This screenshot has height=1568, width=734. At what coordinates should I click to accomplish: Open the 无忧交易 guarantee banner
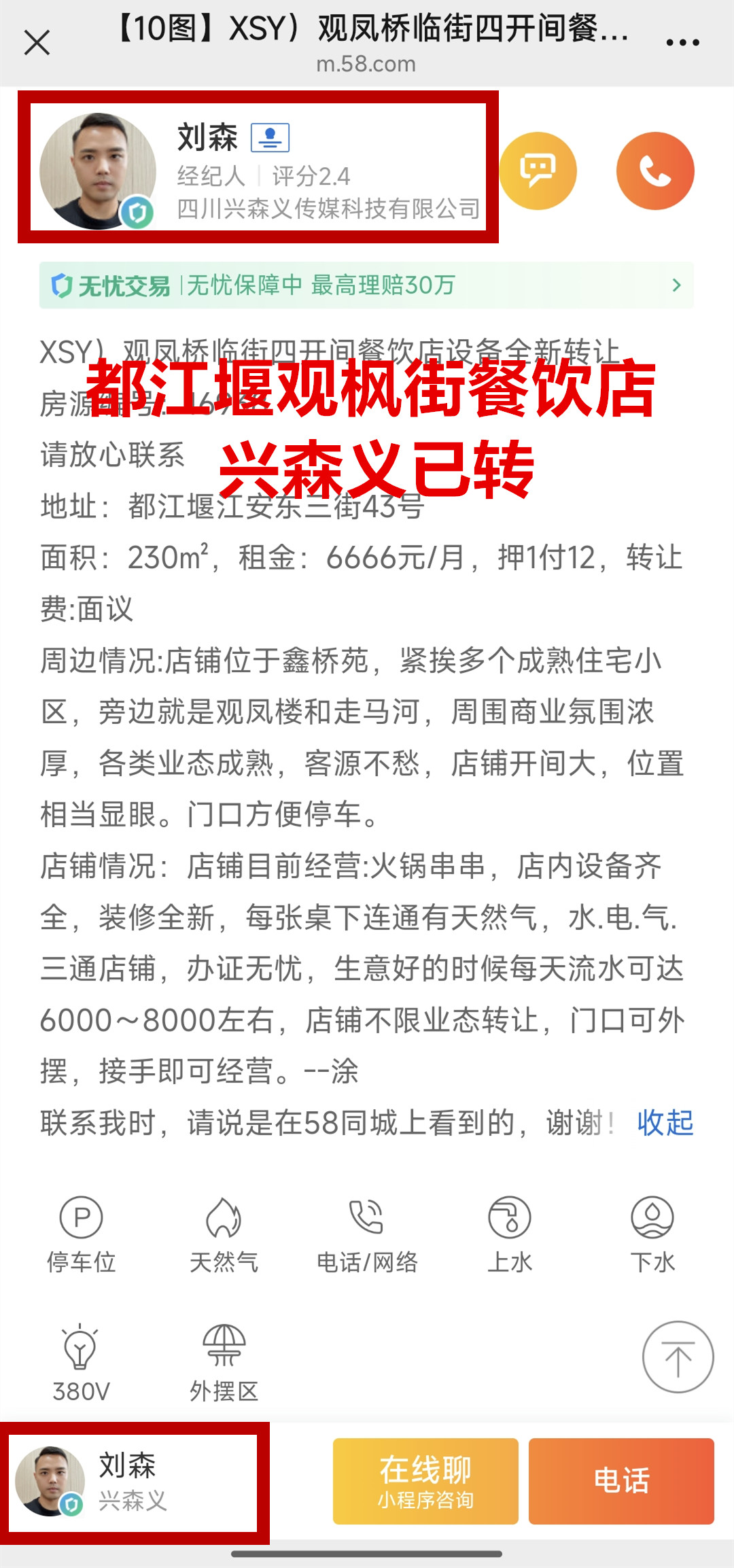click(x=366, y=285)
